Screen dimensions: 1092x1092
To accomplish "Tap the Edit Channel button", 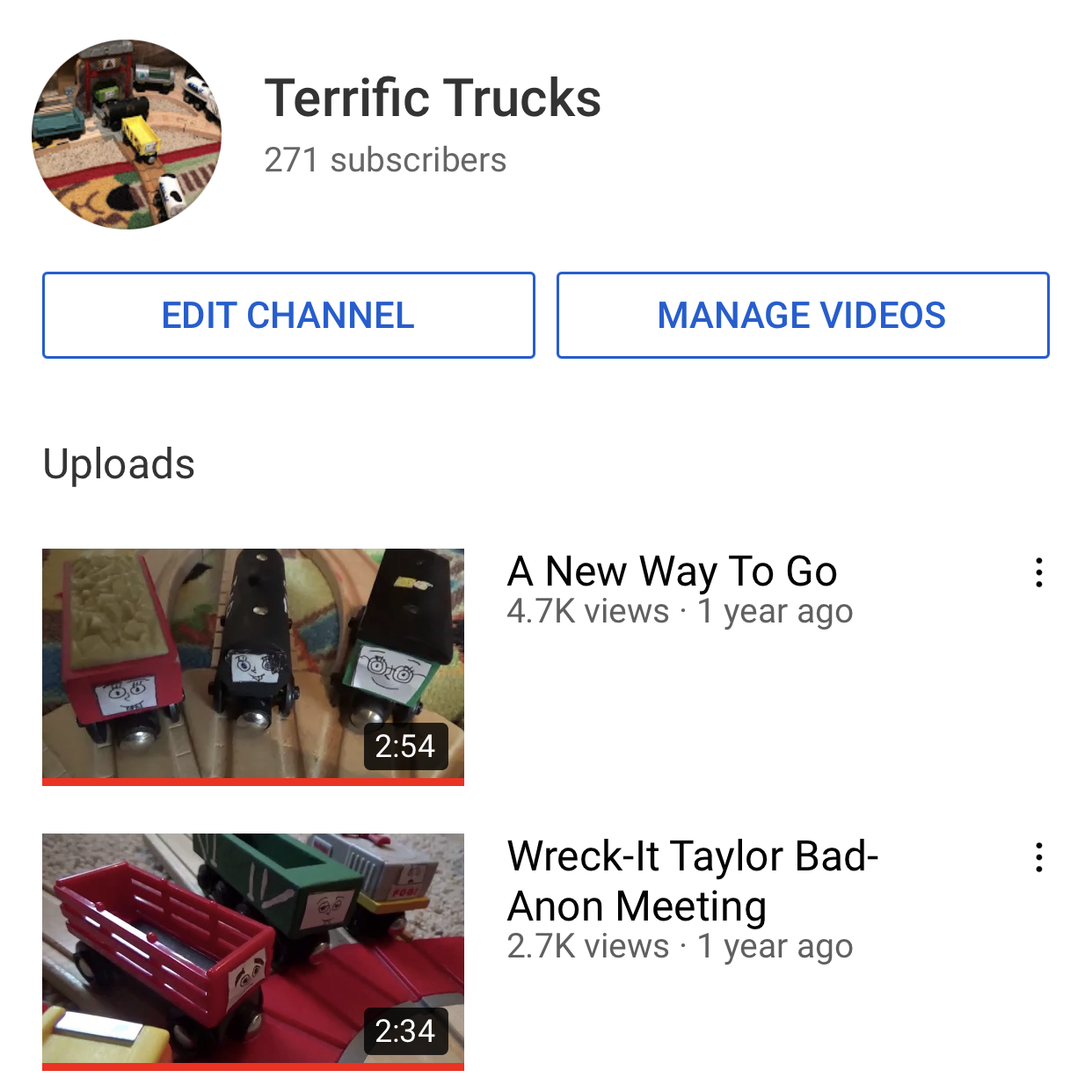I will [x=288, y=316].
